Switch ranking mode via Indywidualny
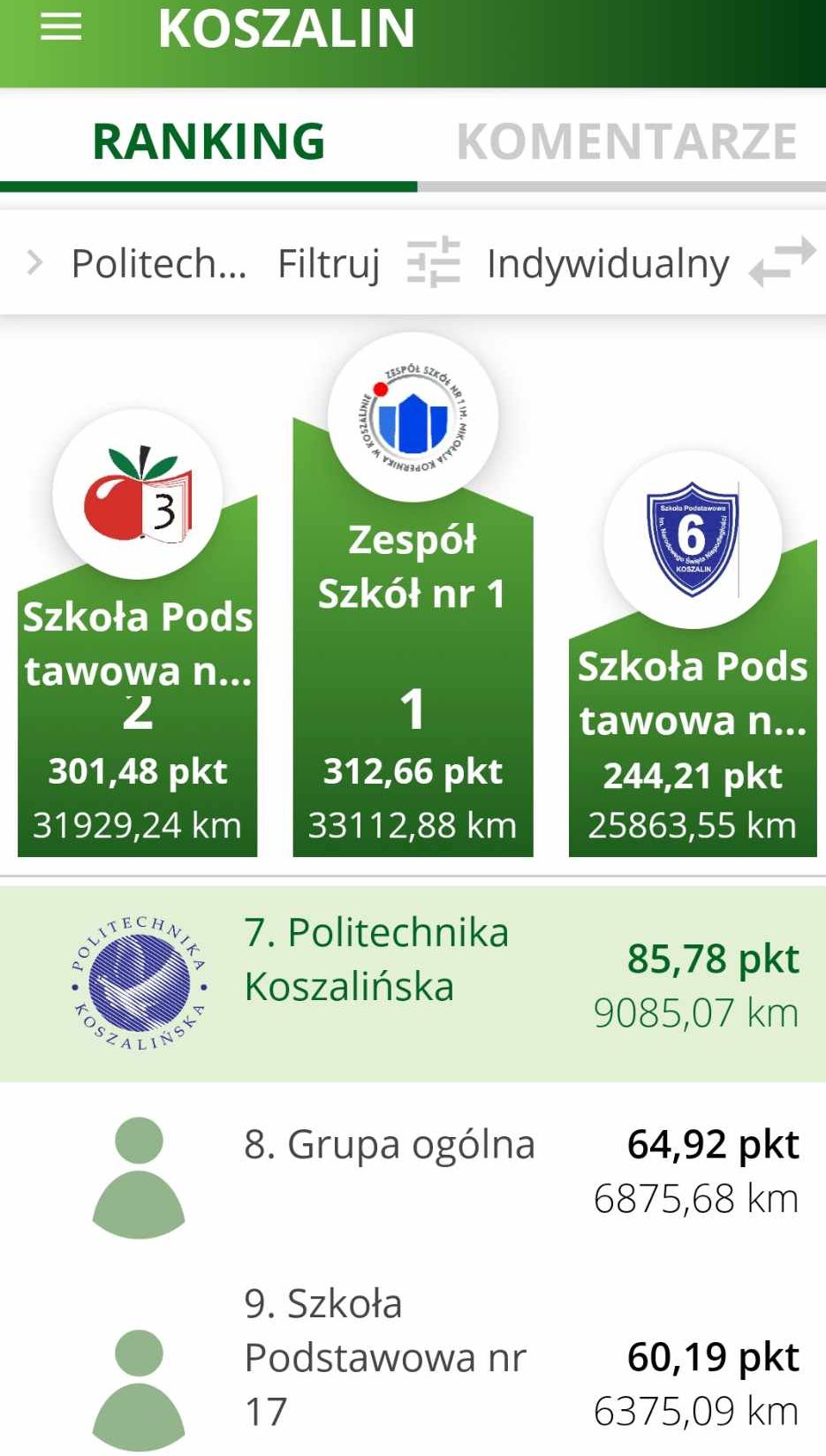Viewport: 826px width, 1456px height. 651,263
